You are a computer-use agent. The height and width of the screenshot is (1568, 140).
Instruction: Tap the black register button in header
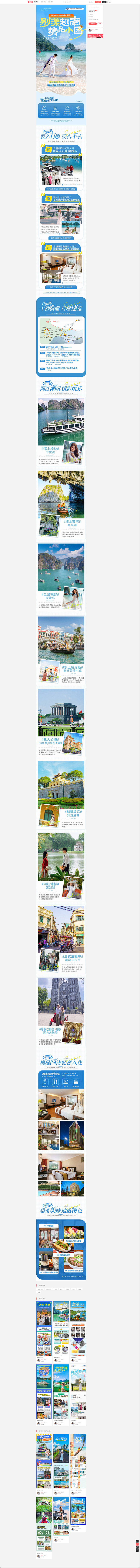click(104, 2)
